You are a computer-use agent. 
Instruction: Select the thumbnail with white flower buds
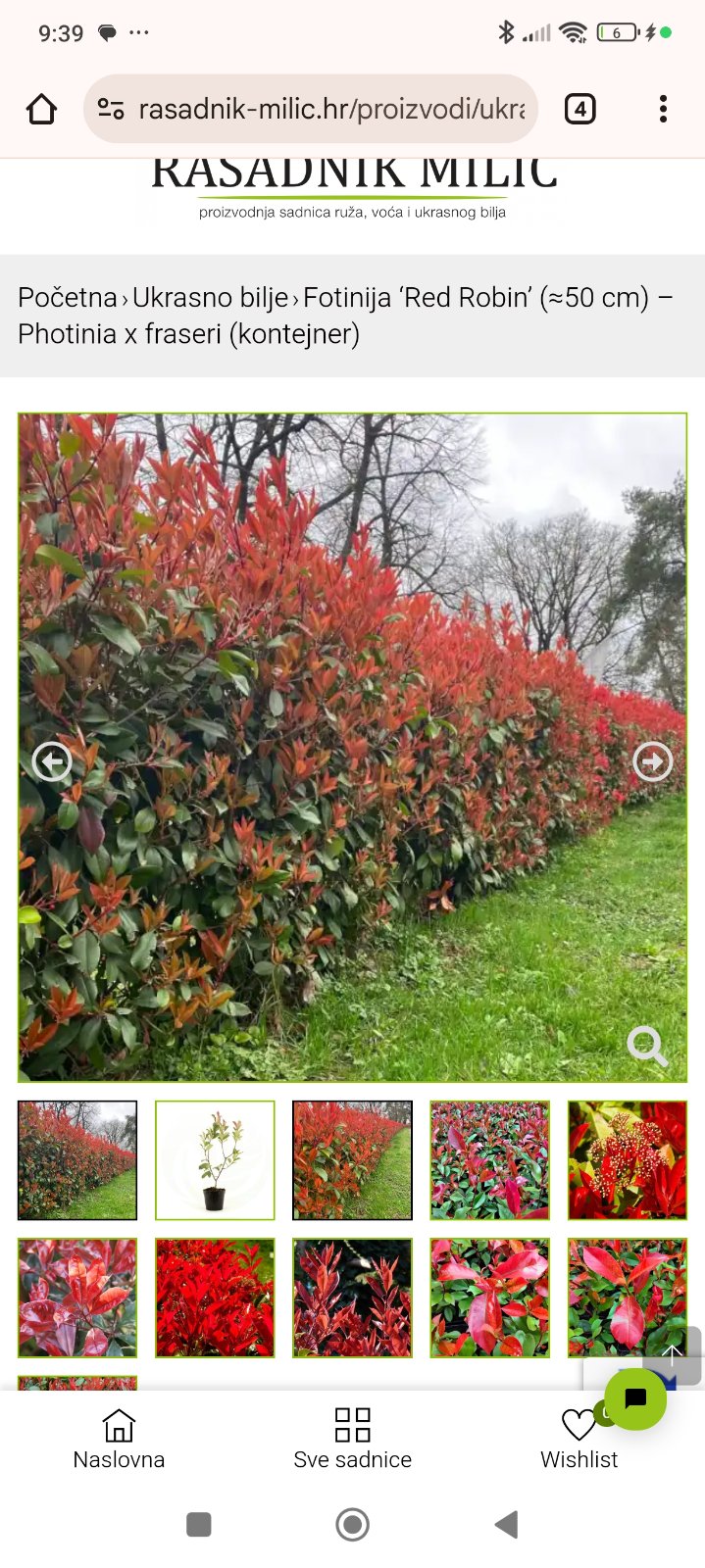coord(627,1160)
